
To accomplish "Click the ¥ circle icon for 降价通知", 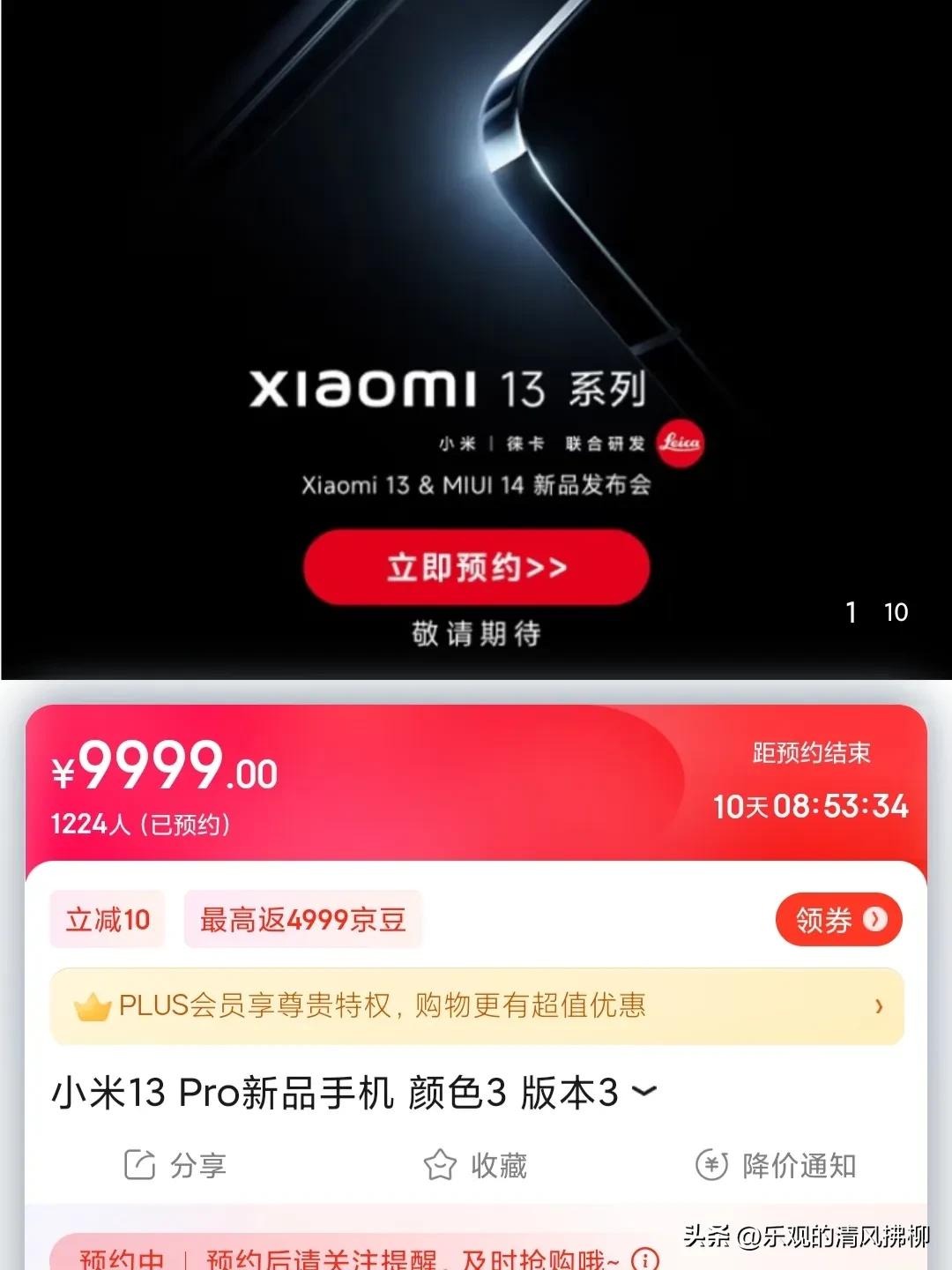I will 712,1164.
